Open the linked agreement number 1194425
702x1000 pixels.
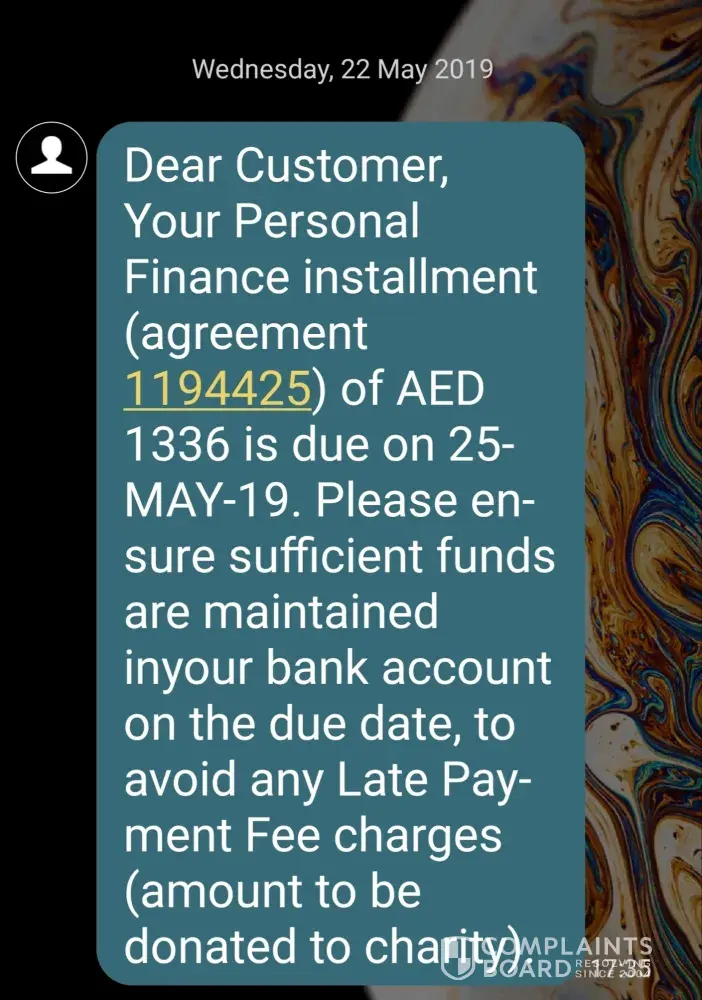tap(218, 391)
